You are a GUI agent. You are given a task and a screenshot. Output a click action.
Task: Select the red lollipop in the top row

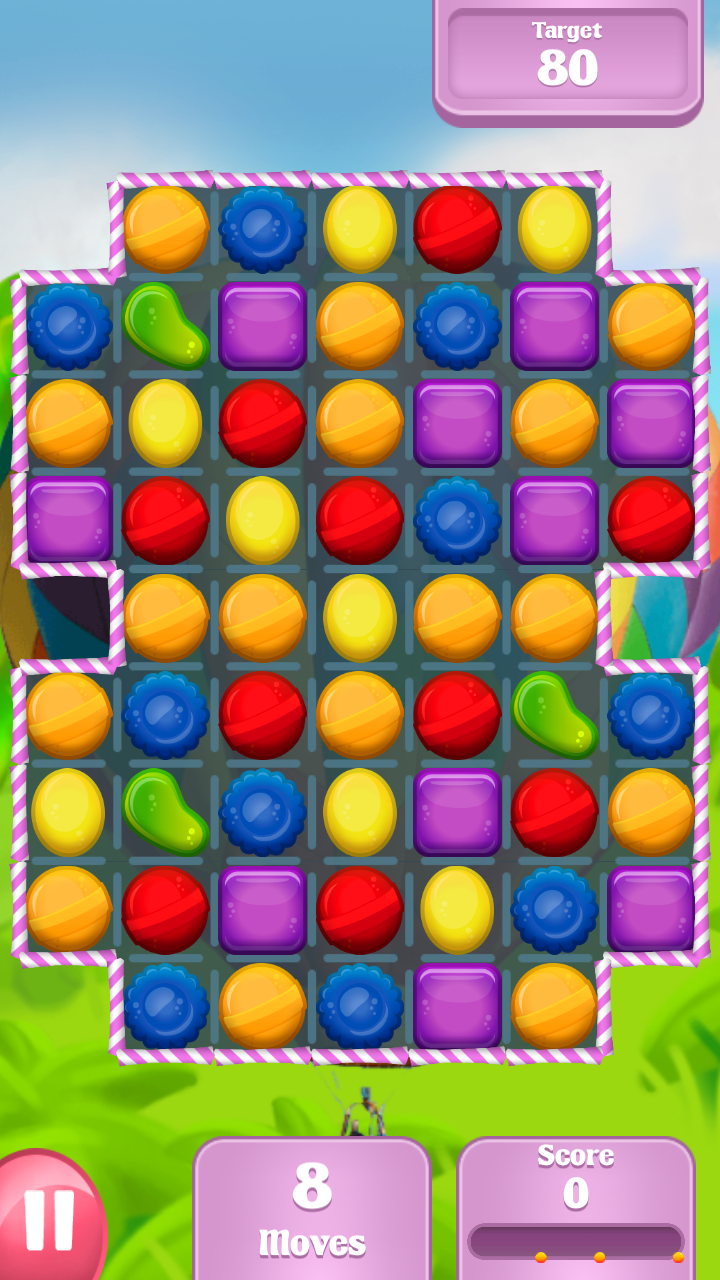pyautogui.click(x=457, y=230)
